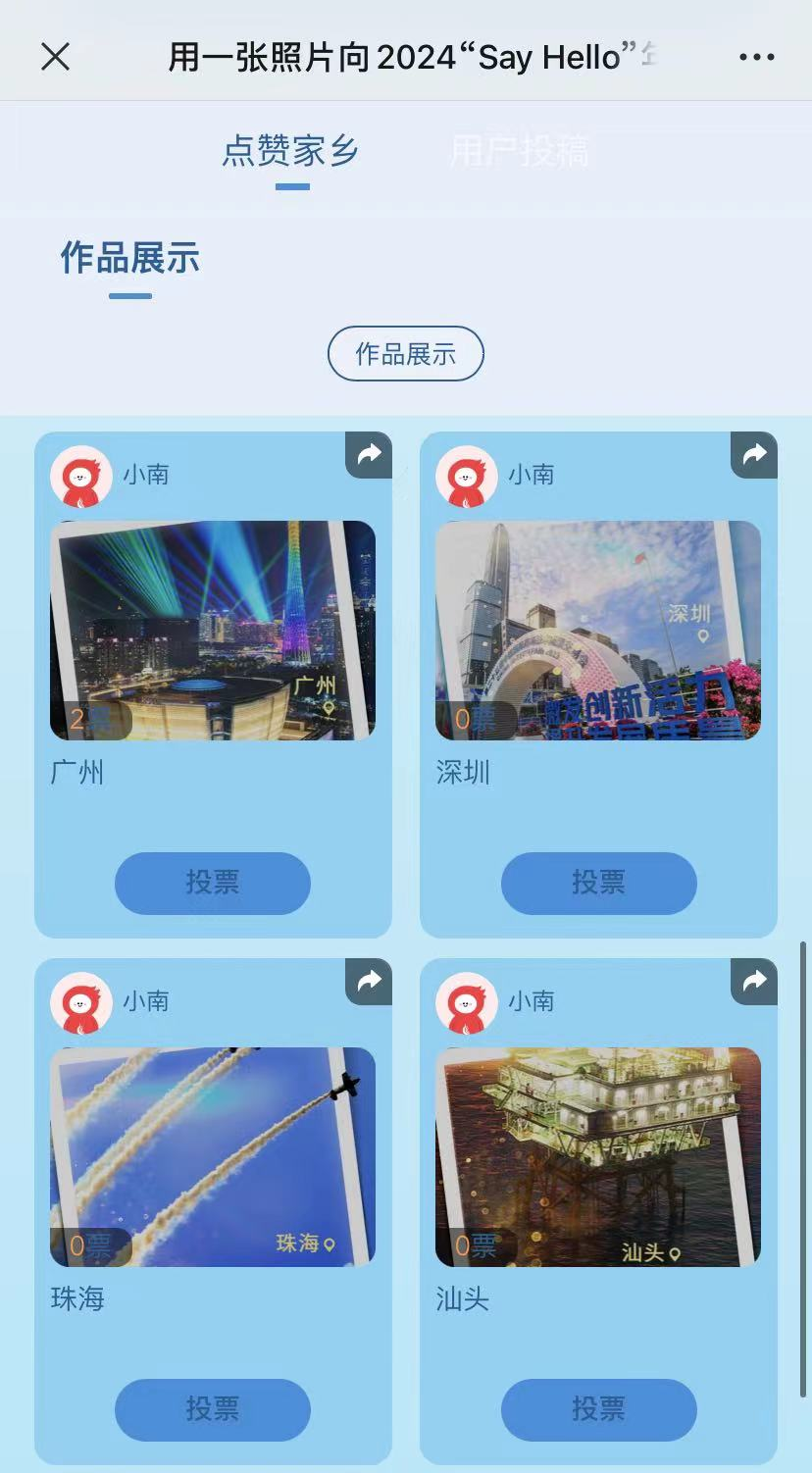View the 珠海 airshow photo
This screenshot has height=1473, width=812.
point(213,1156)
